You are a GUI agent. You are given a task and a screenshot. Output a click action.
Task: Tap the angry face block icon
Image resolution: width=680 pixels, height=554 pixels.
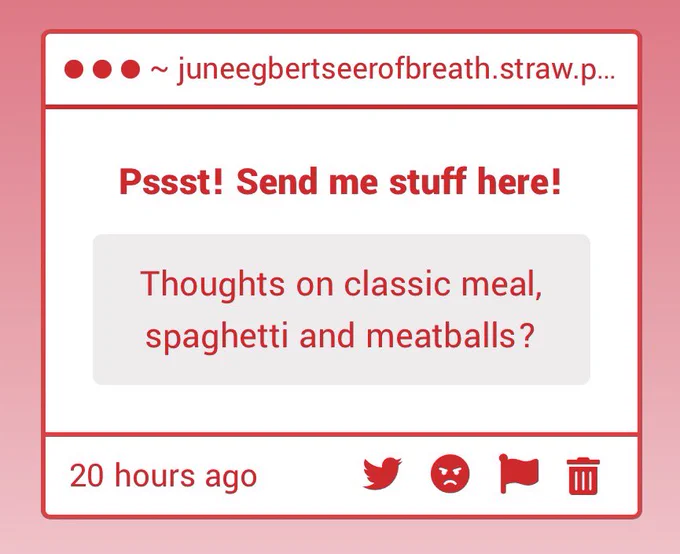[450, 473]
